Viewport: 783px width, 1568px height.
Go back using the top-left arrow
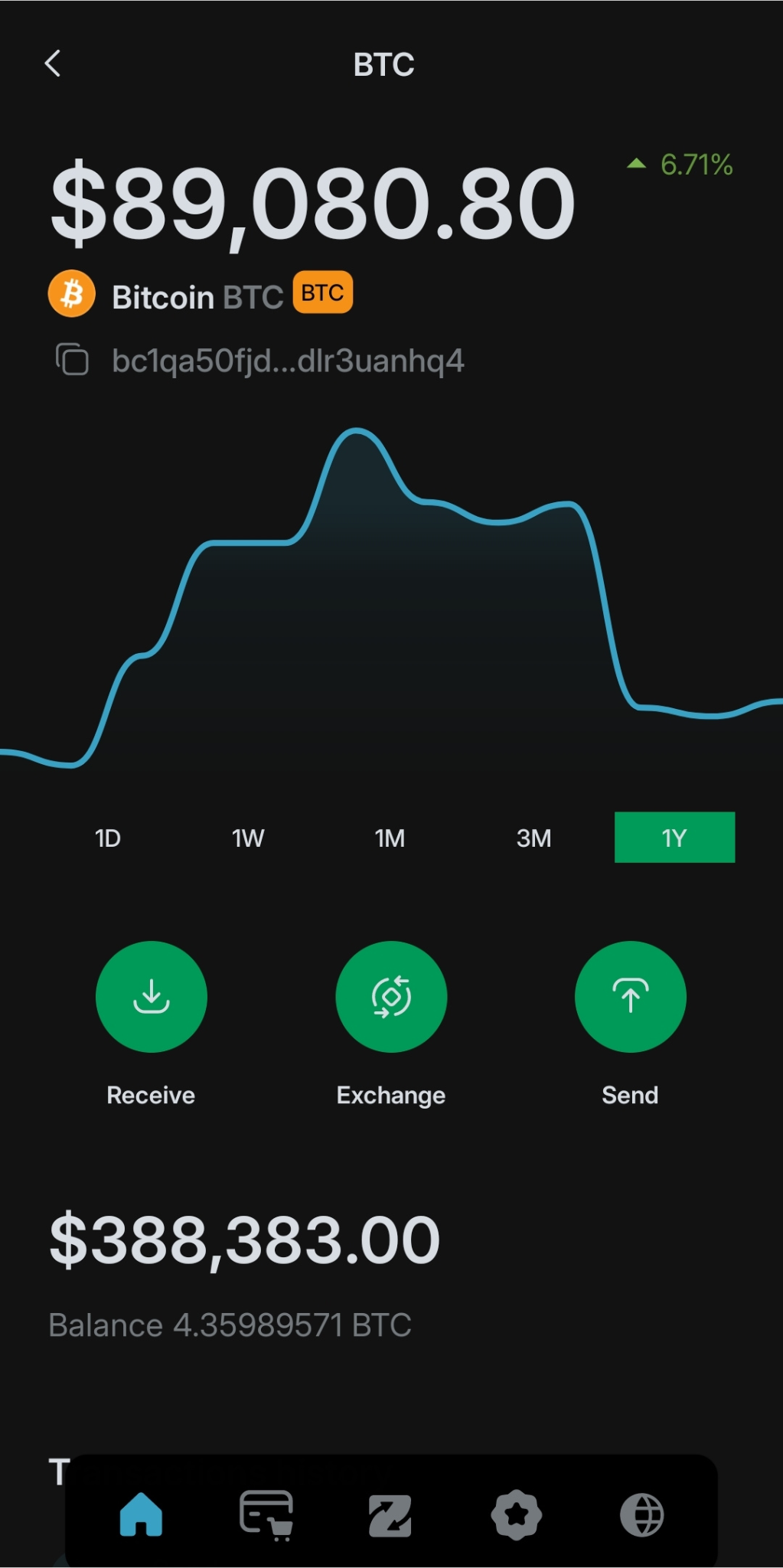53,64
